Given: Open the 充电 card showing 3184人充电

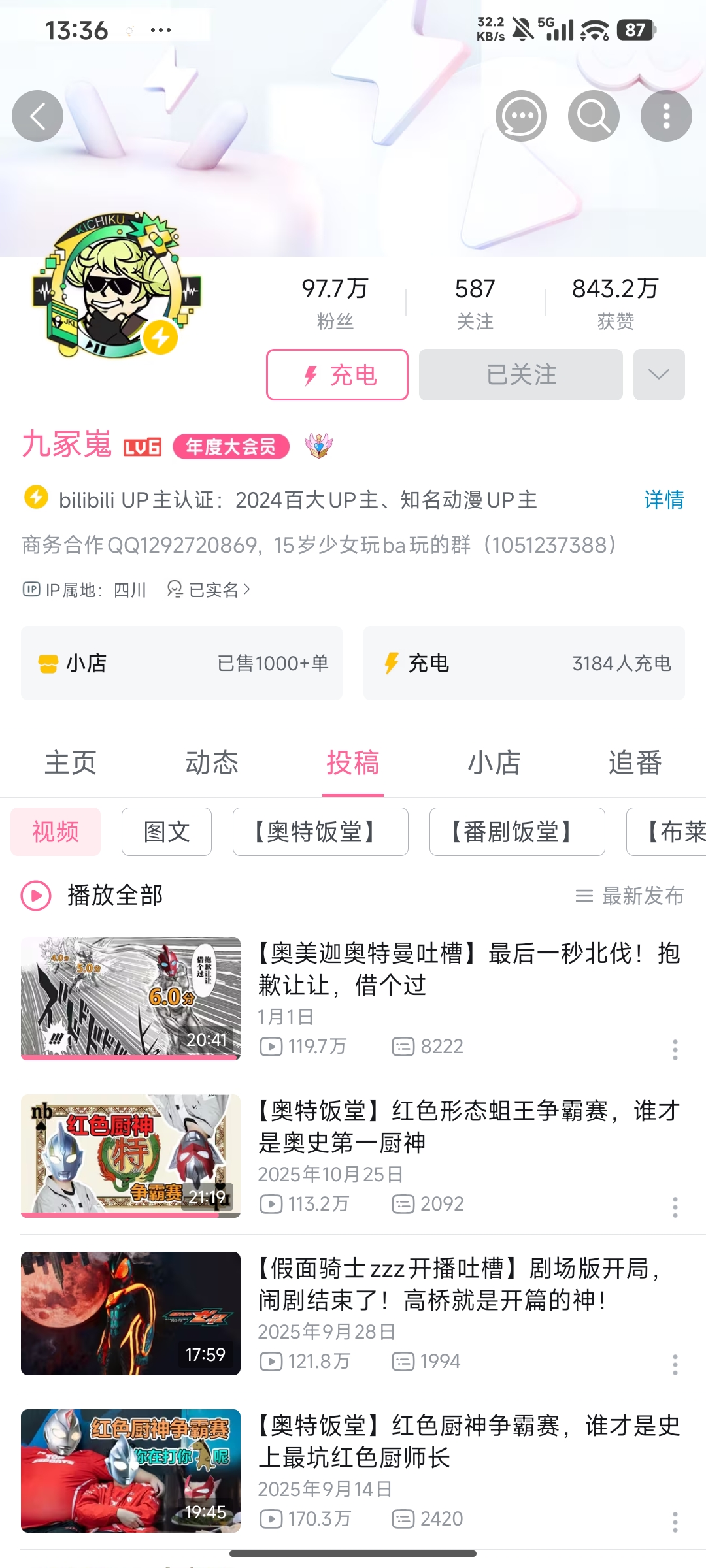Looking at the screenshot, I should (x=524, y=663).
